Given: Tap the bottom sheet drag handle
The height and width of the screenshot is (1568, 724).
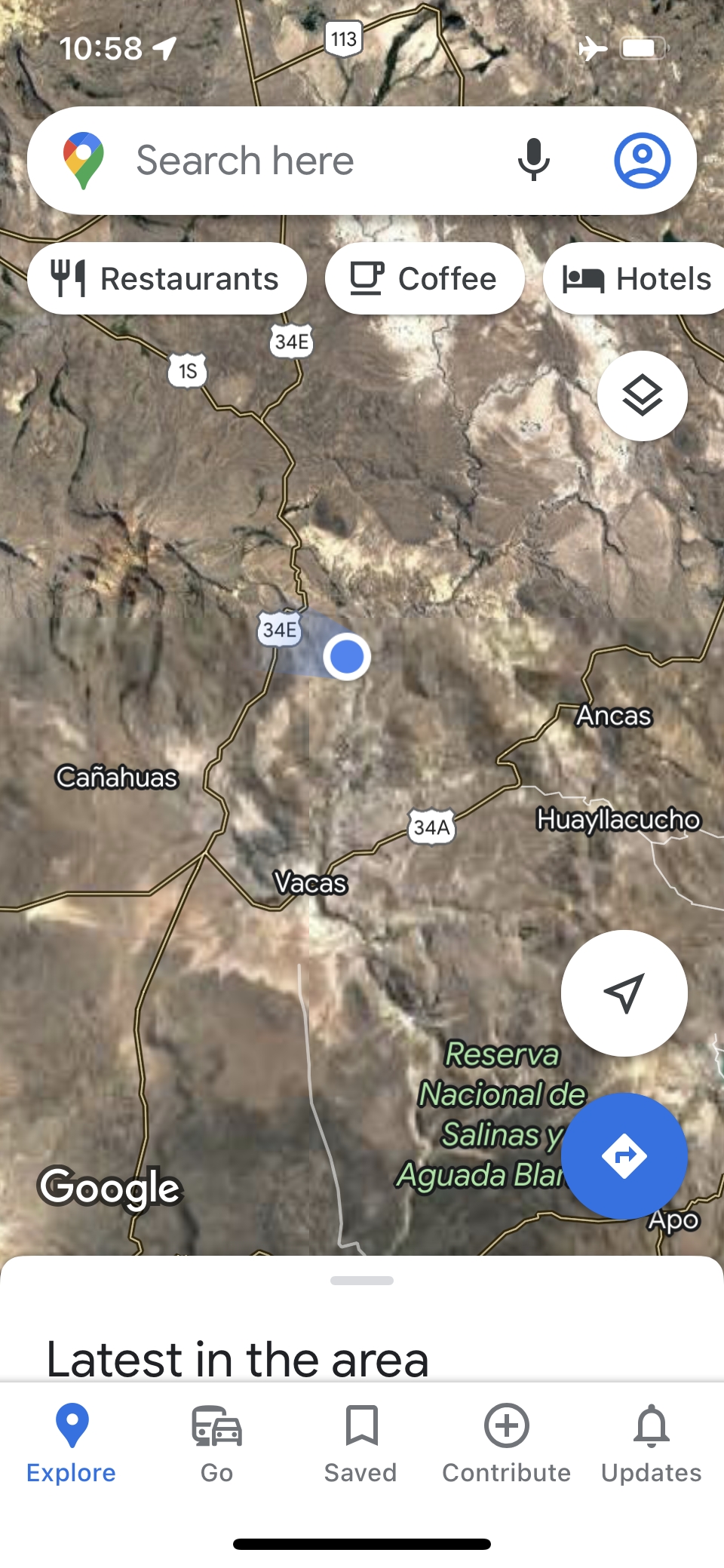Looking at the screenshot, I should pos(362,1280).
